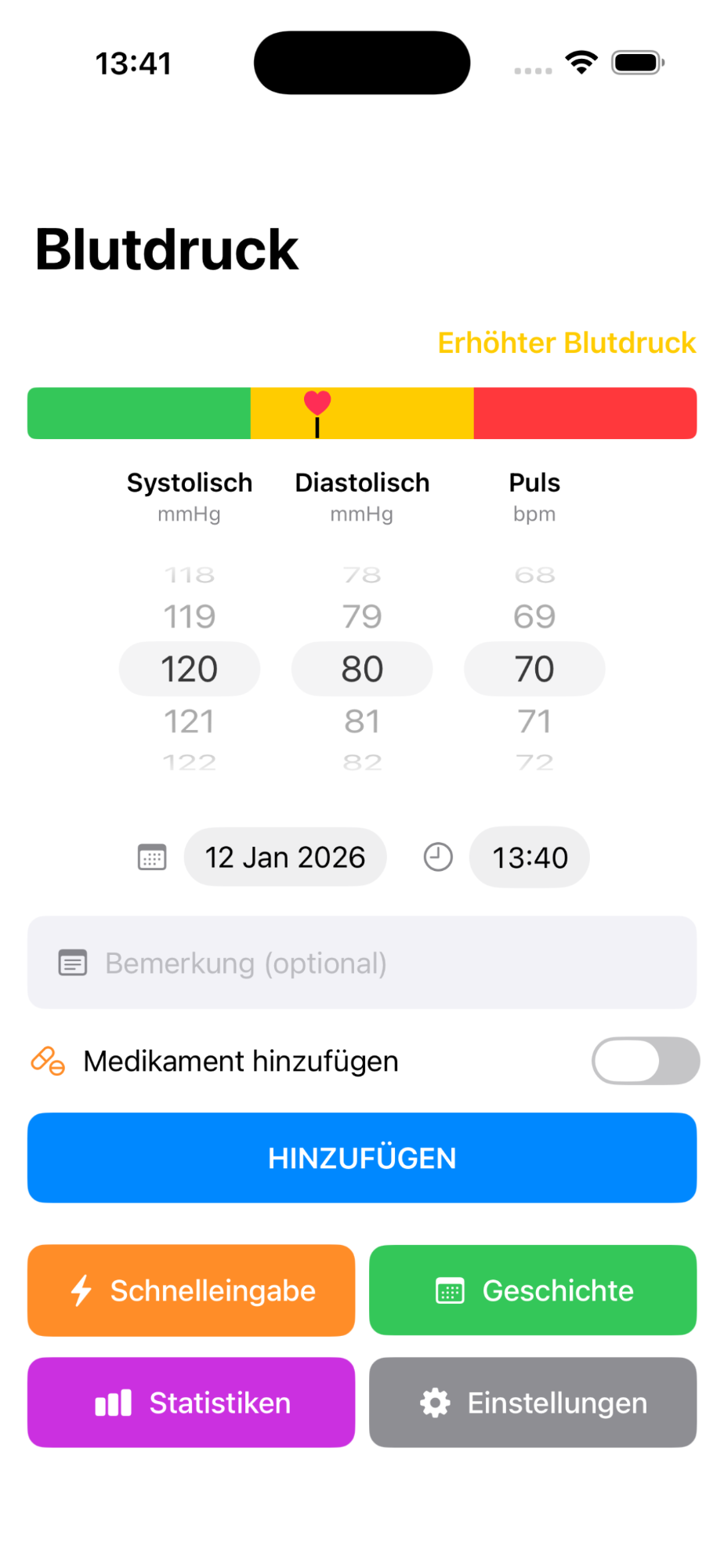Click the heart marker on the pressure scale
724x1568 pixels.
[x=317, y=402]
